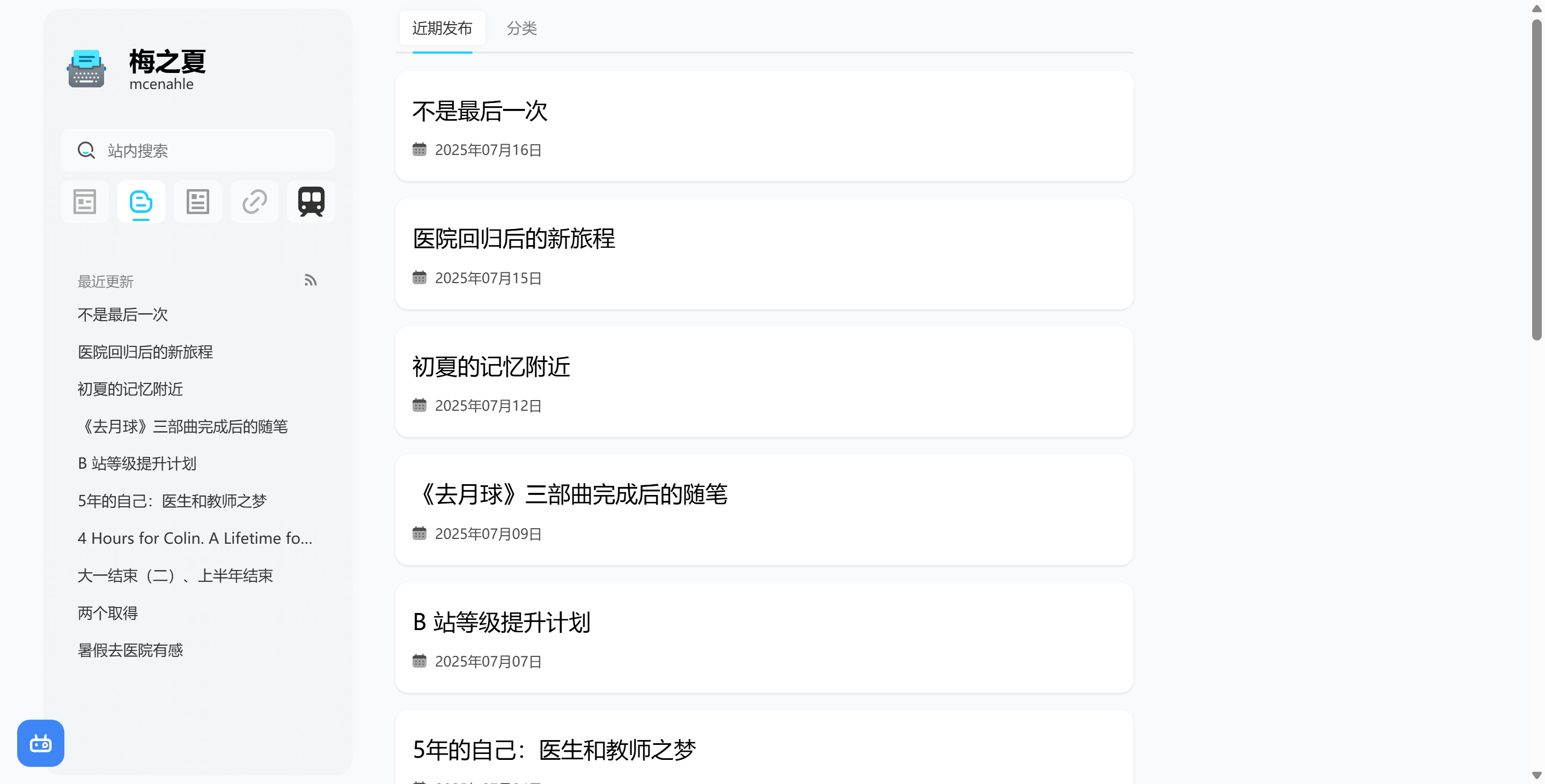Switch to the 分类 tab
Viewport: 1545px width, 784px height.
point(521,28)
